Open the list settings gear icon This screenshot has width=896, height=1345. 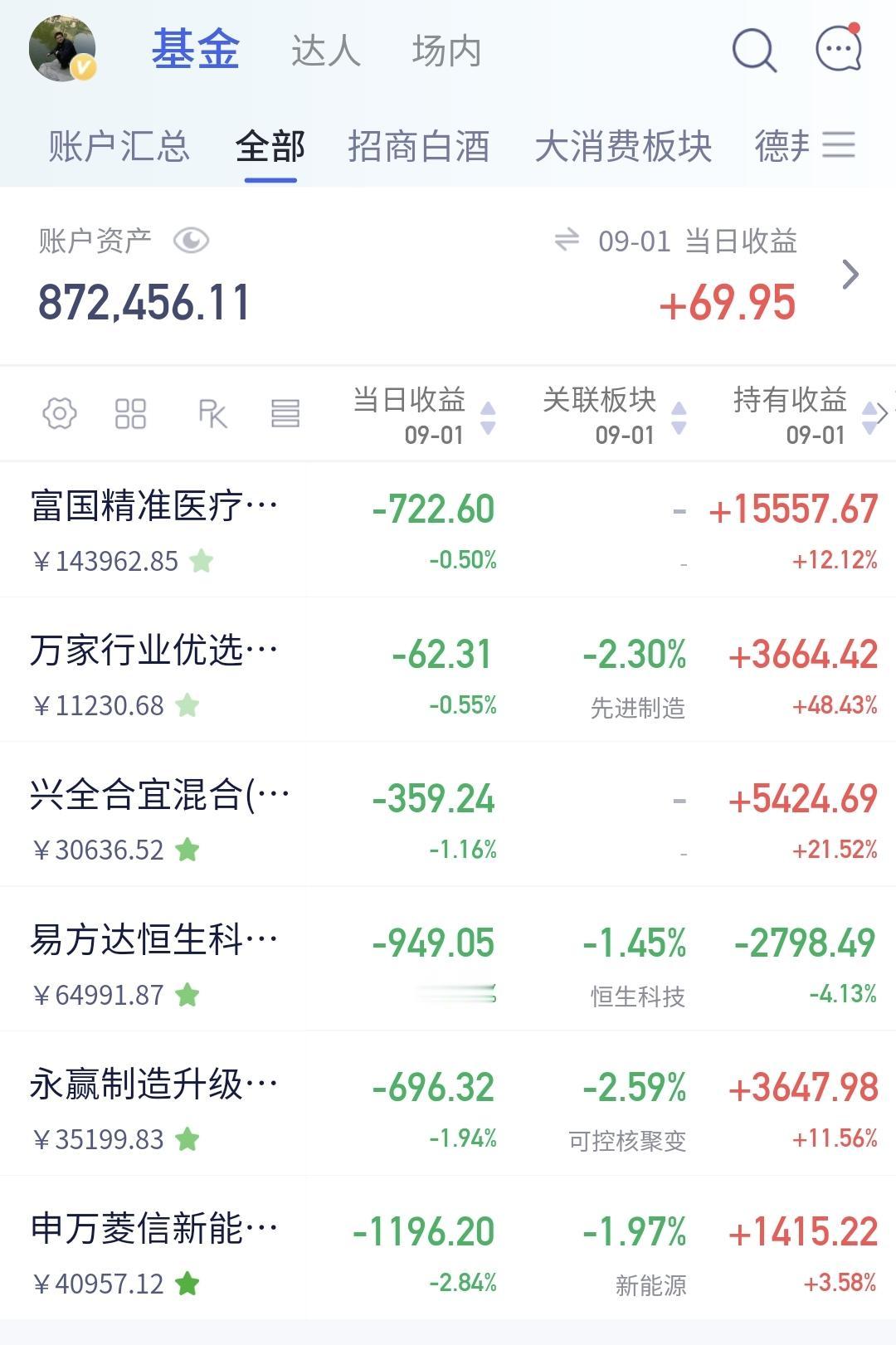point(60,413)
